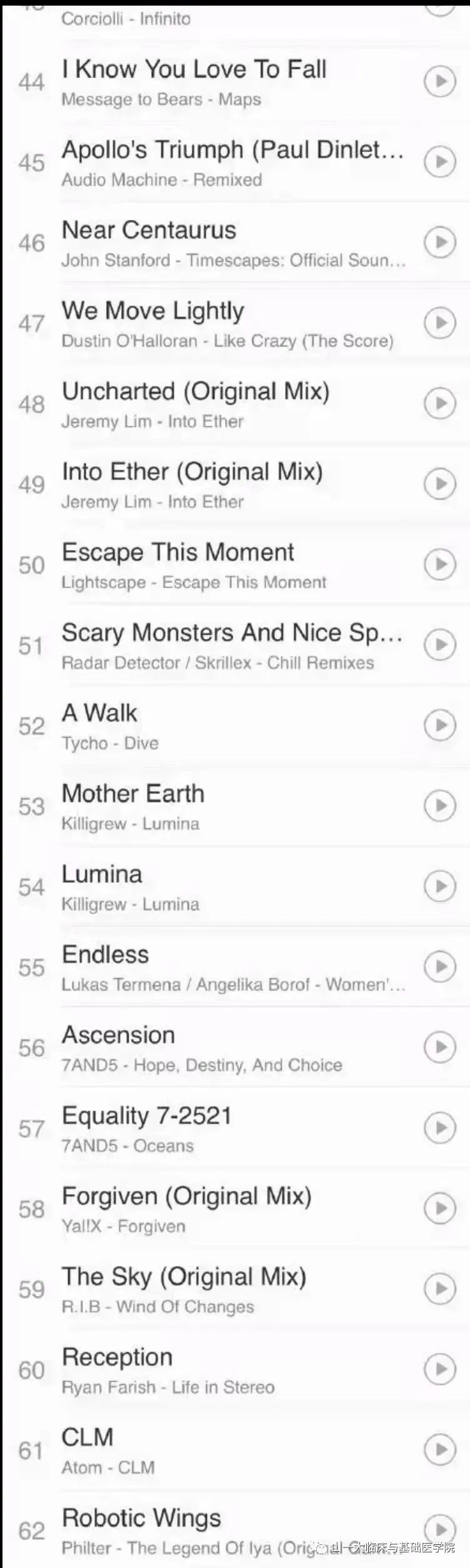Play We Move Lightly by Dustin O'Halloran
The width and height of the screenshot is (470, 1568).
click(x=440, y=323)
